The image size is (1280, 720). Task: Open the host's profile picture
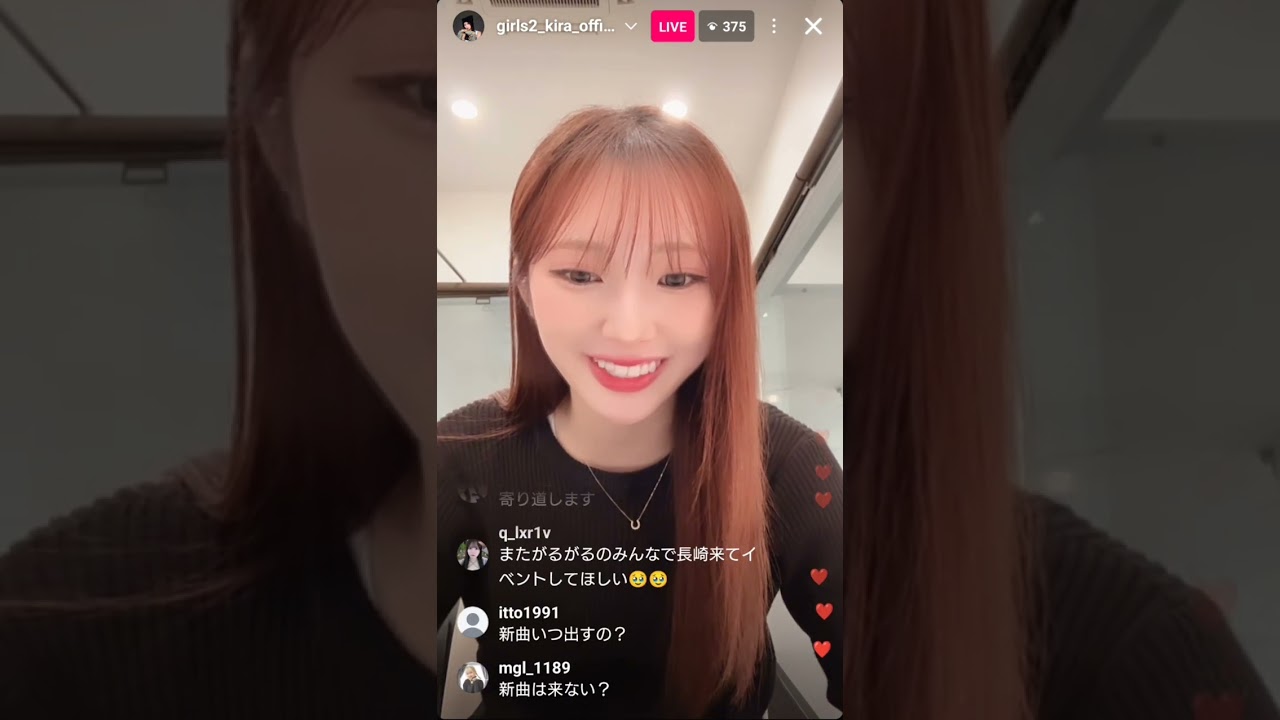click(x=468, y=27)
